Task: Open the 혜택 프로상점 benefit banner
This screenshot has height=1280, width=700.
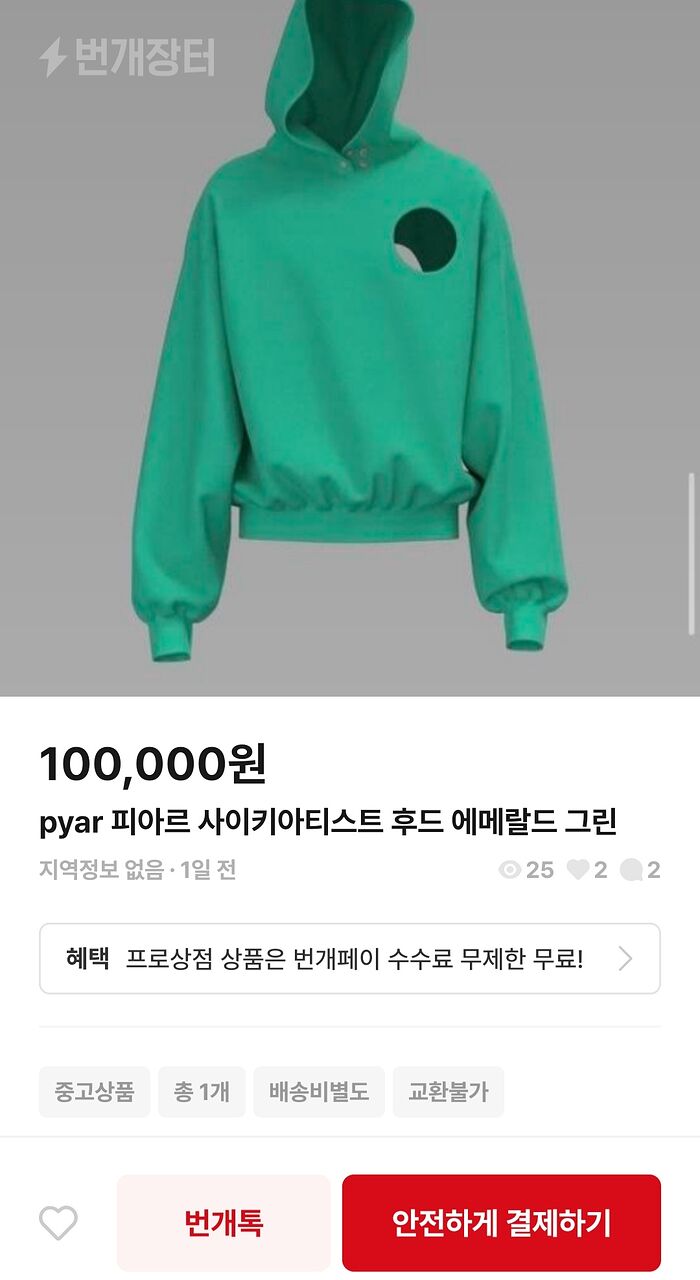Action: [x=349, y=959]
